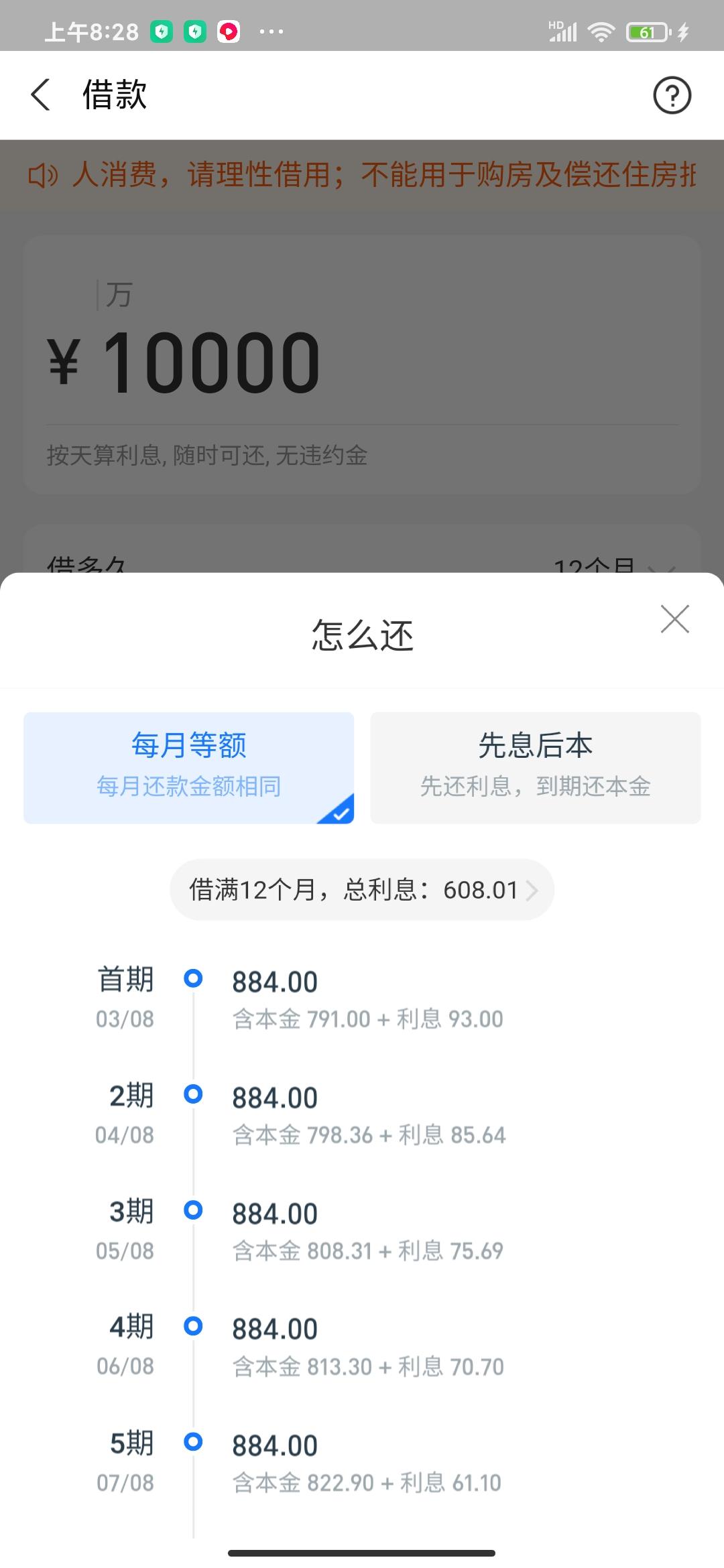Expand the 总利息 608.01 details row
This screenshot has height=1568, width=724.
[x=362, y=891]
